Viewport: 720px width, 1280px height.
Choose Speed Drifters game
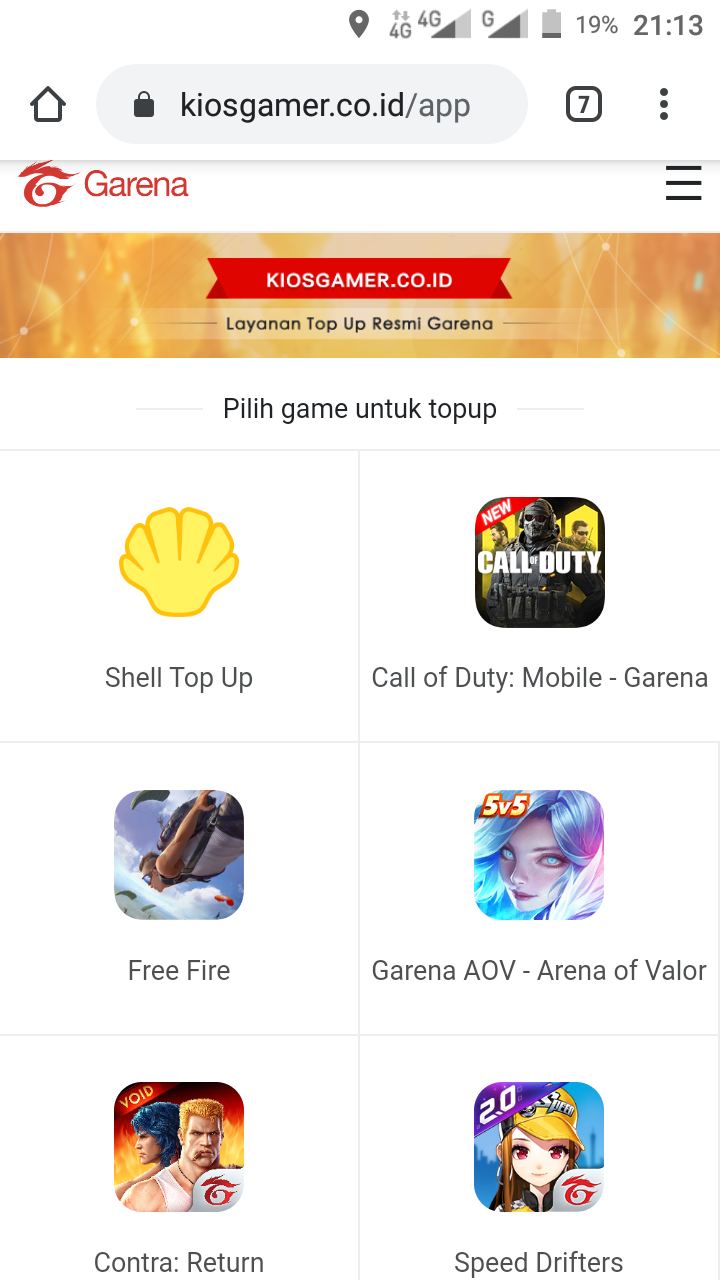[540, 1158]
